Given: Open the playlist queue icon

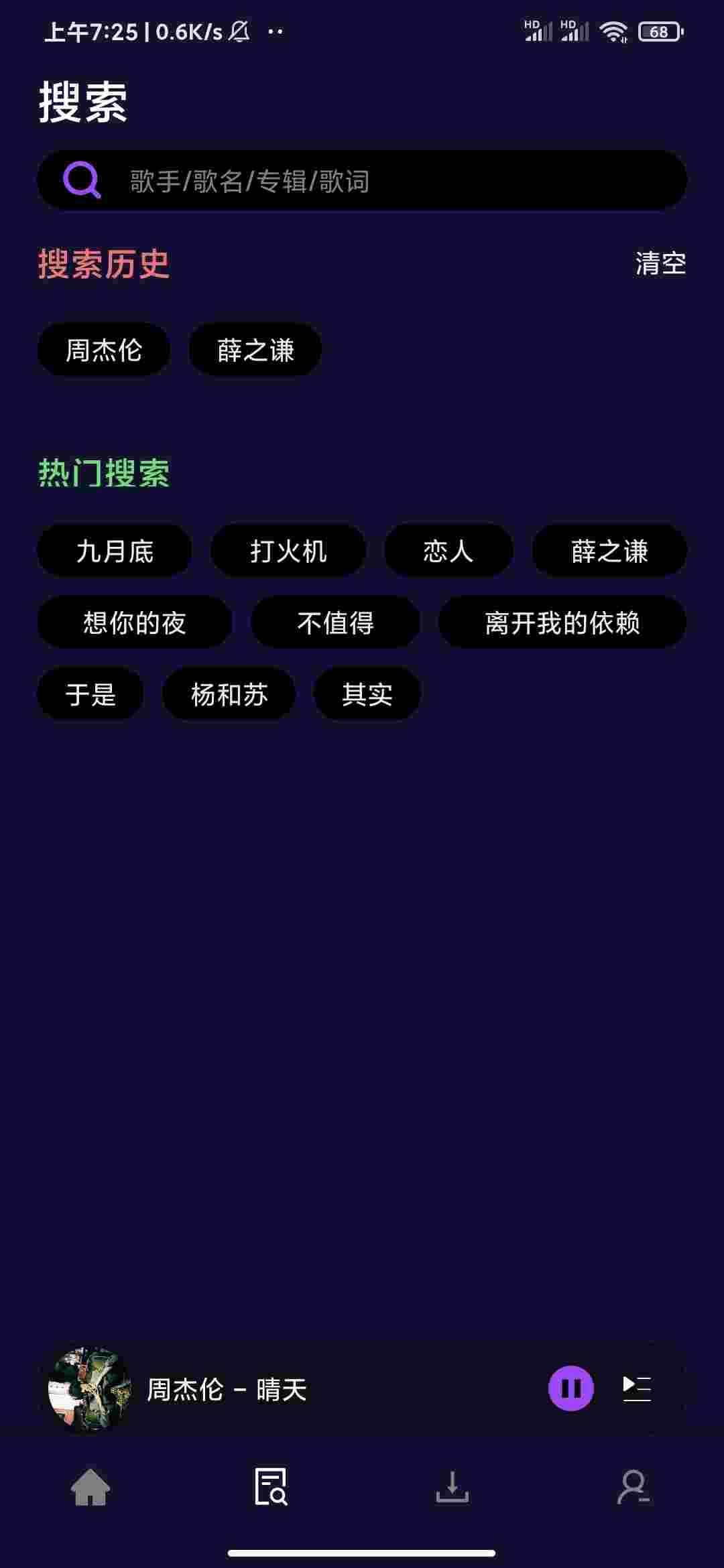Looking at the screenshot, I should (637, 1389).
